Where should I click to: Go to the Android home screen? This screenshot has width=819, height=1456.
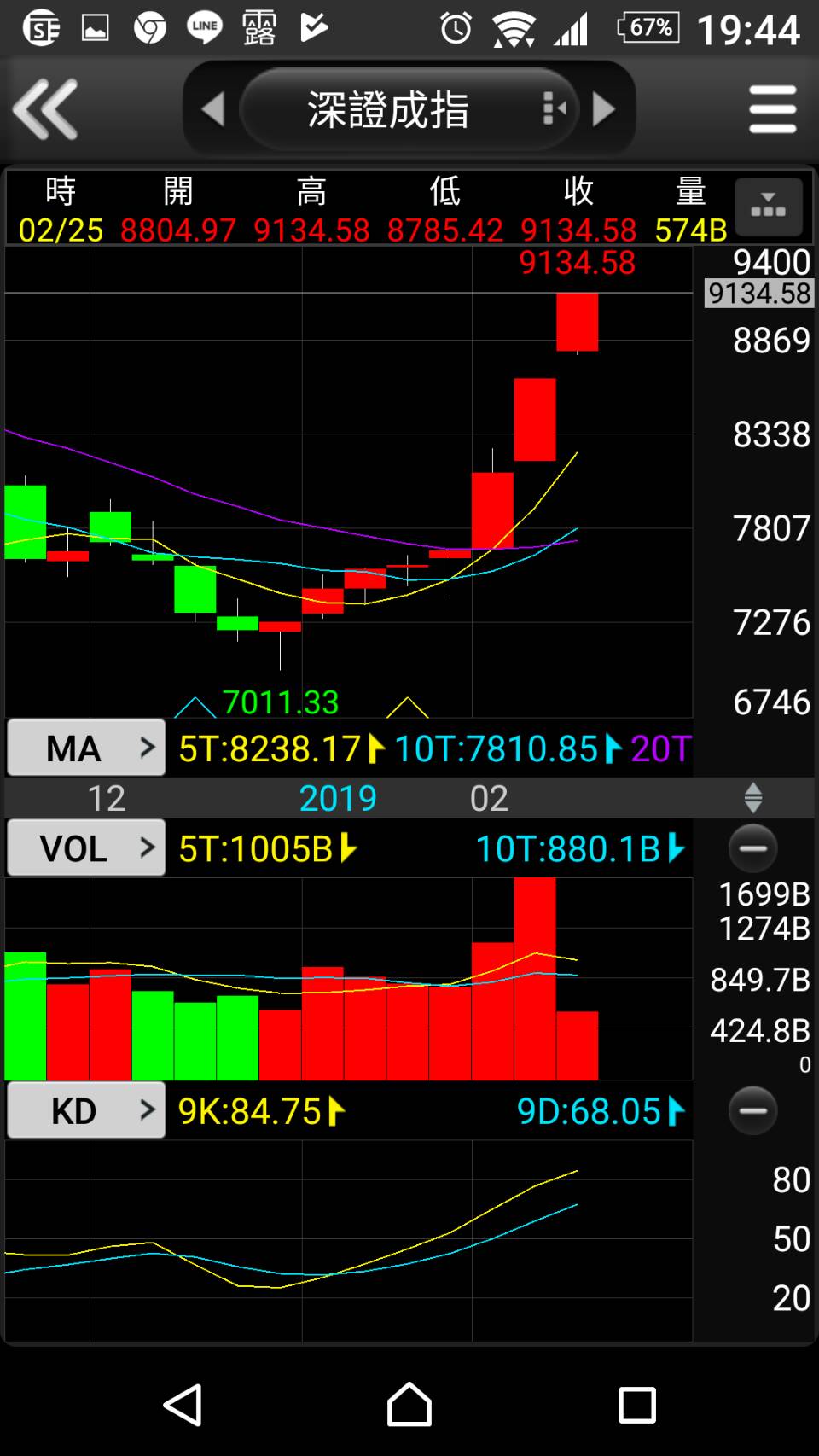pos(409,1405)
